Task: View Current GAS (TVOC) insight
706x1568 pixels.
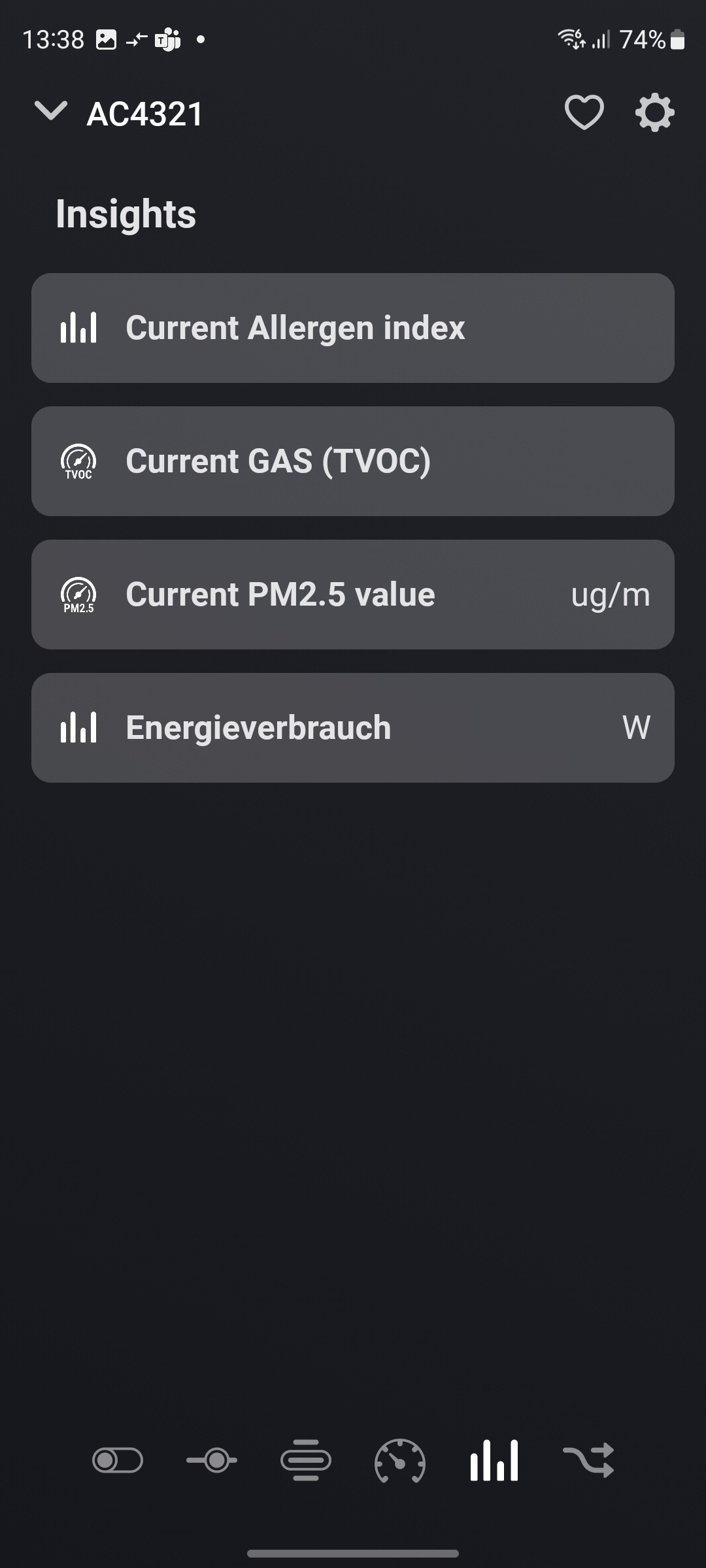Action: (x=353, y=461)
